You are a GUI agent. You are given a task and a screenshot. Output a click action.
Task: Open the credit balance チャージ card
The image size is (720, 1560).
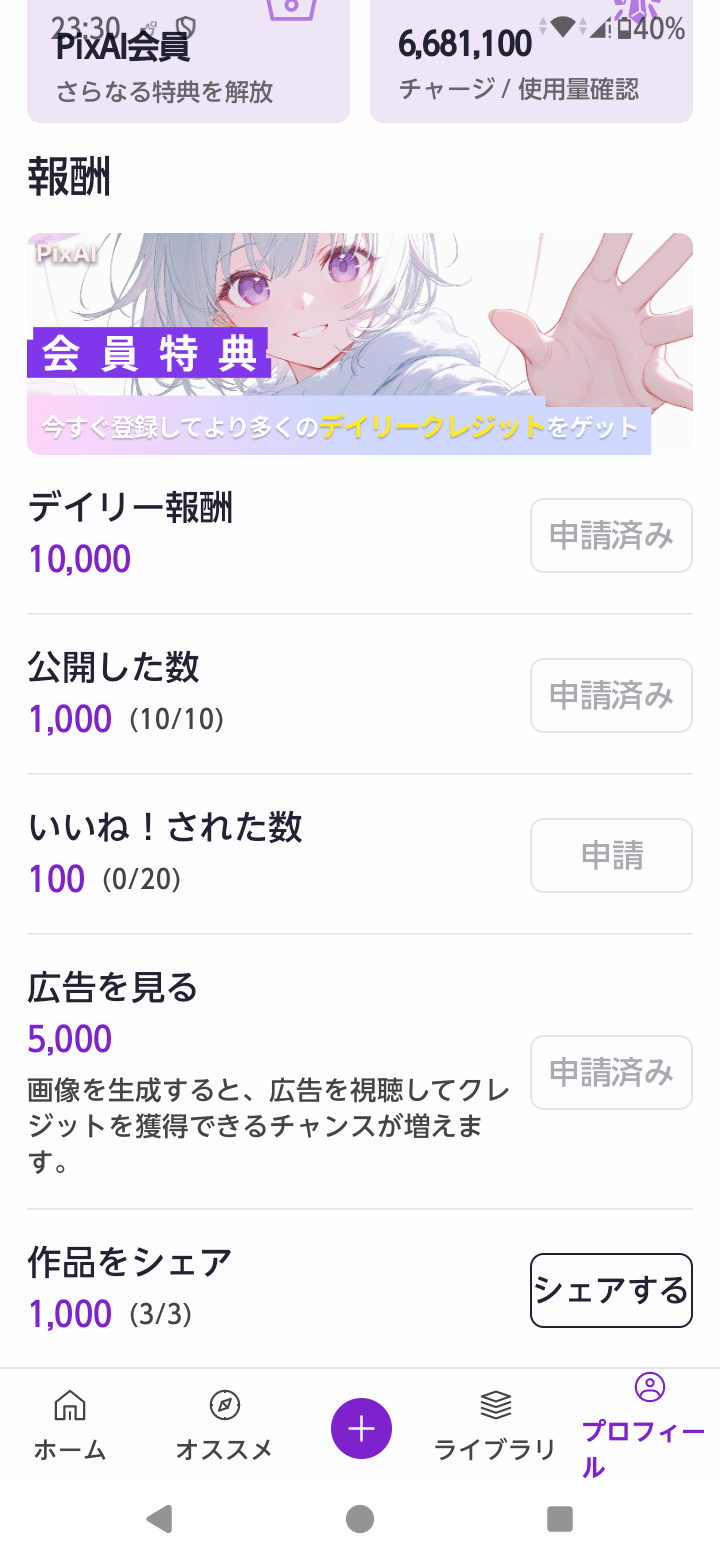tap(531, 65)
